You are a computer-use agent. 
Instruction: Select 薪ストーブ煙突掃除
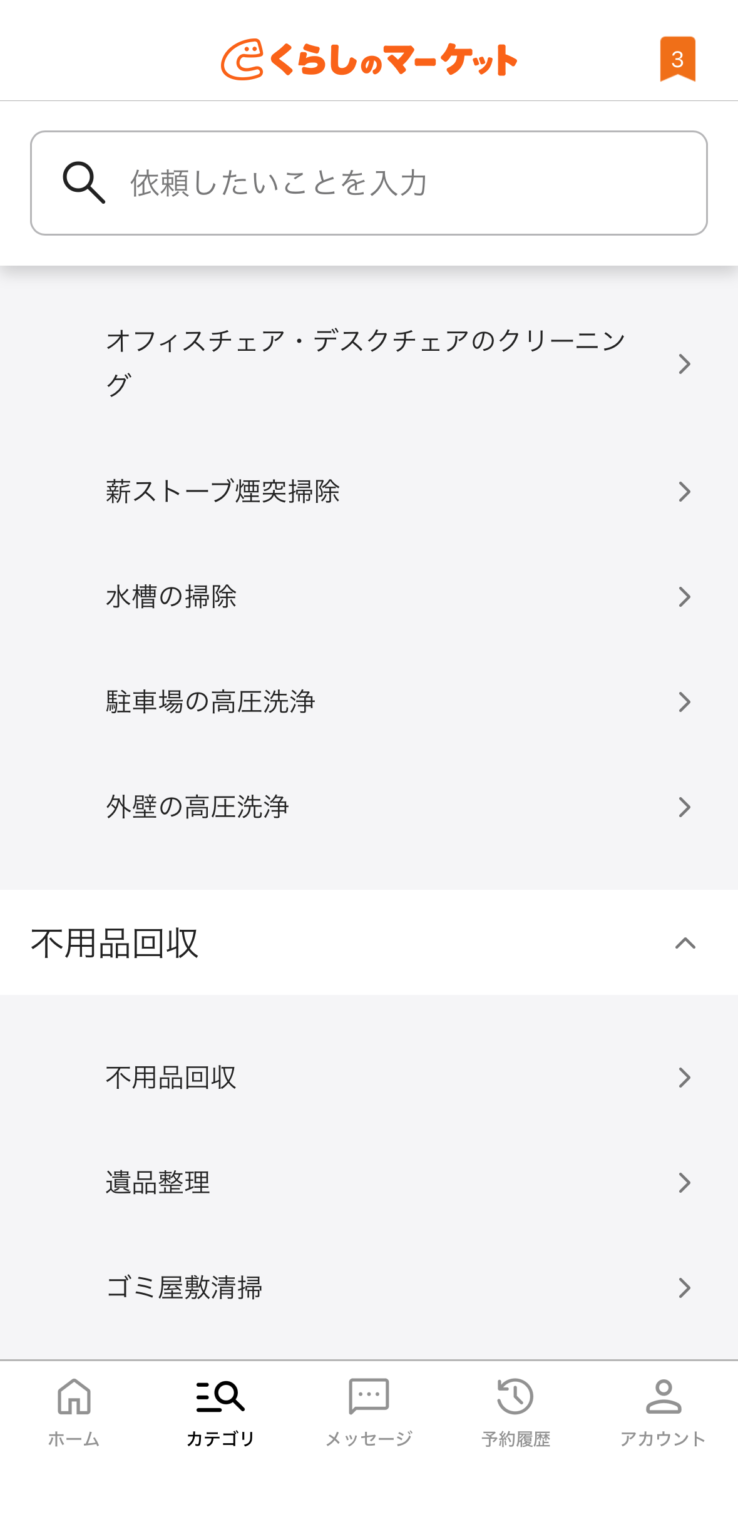[368, 491]
